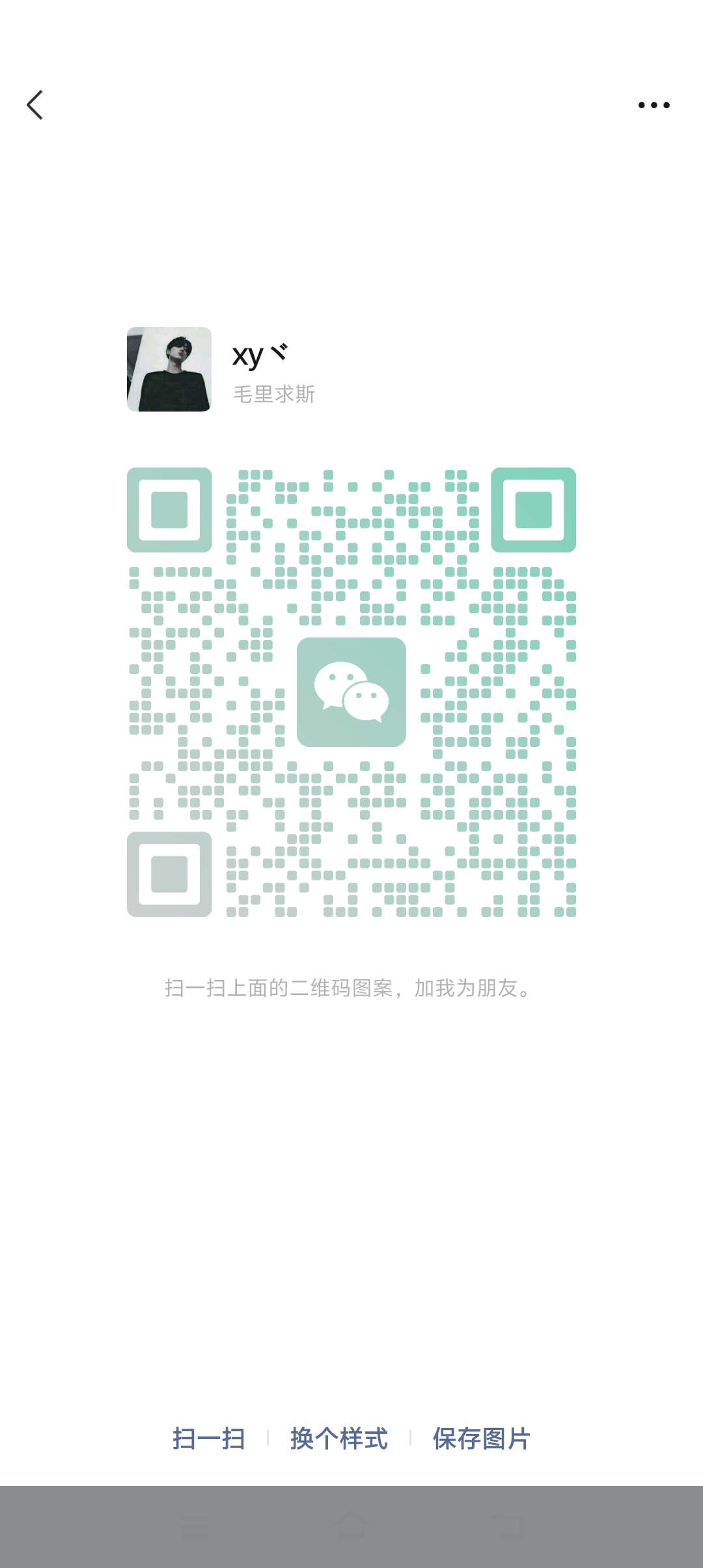Open the three-dot overflow menu
703x1568 pixels.
[654, 105]
